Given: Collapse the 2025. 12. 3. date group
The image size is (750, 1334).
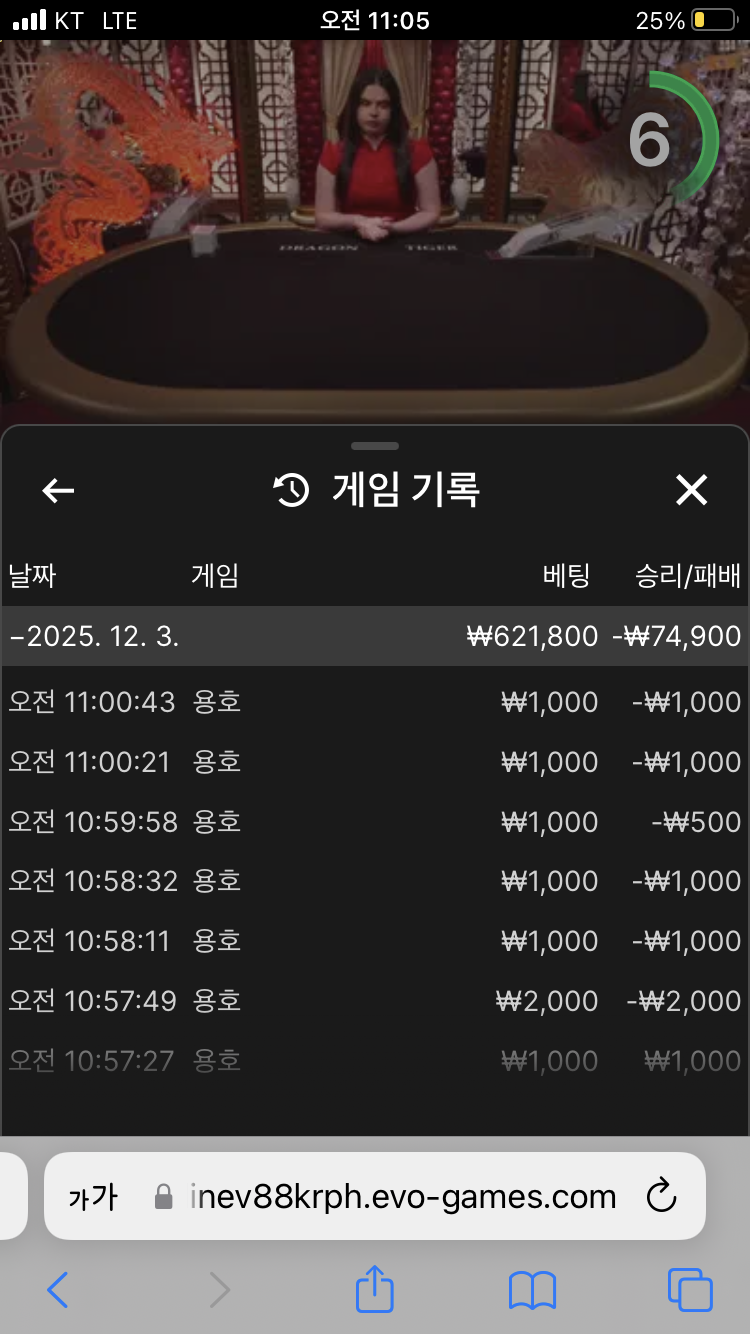Looking at the screenshot, I should click(x=375, y=636).
